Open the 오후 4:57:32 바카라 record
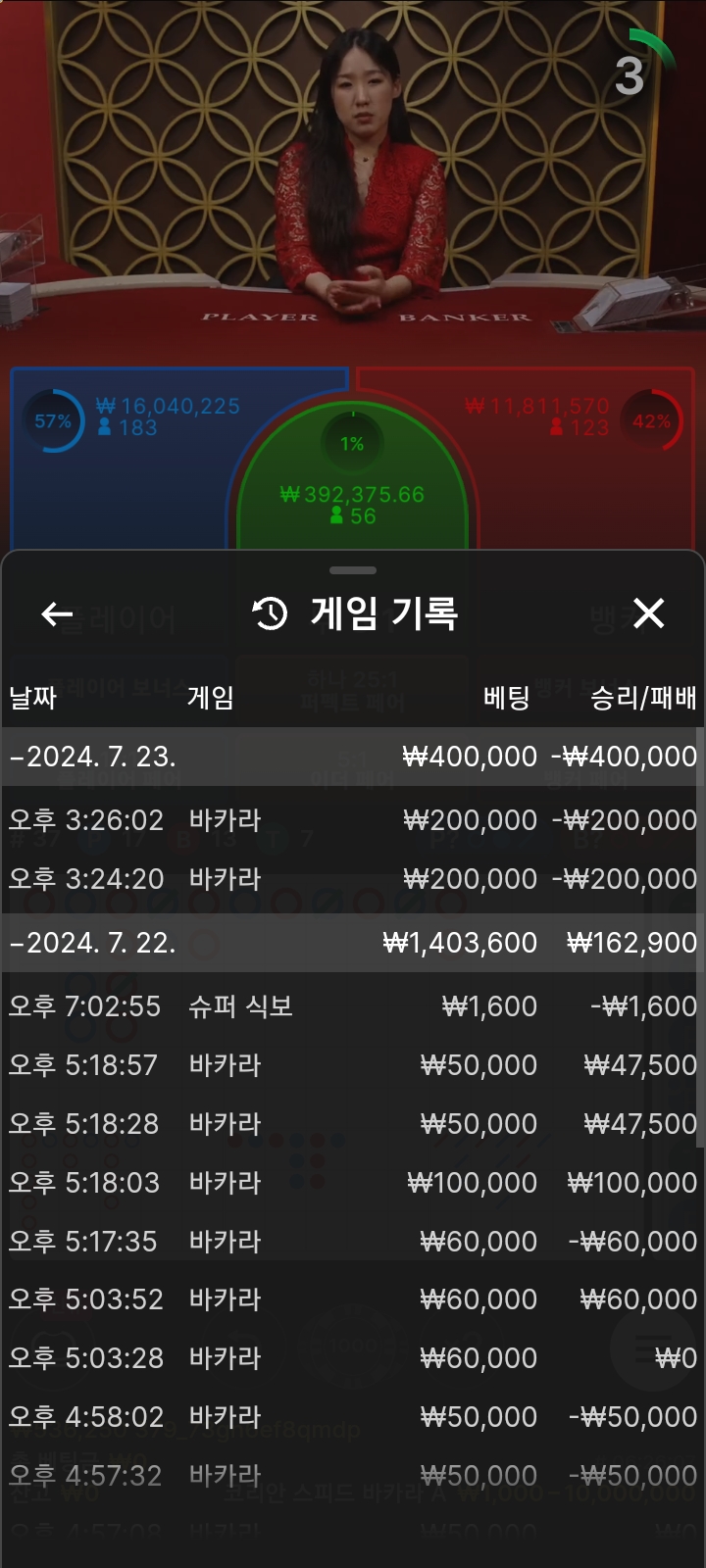 point(351,1476)
